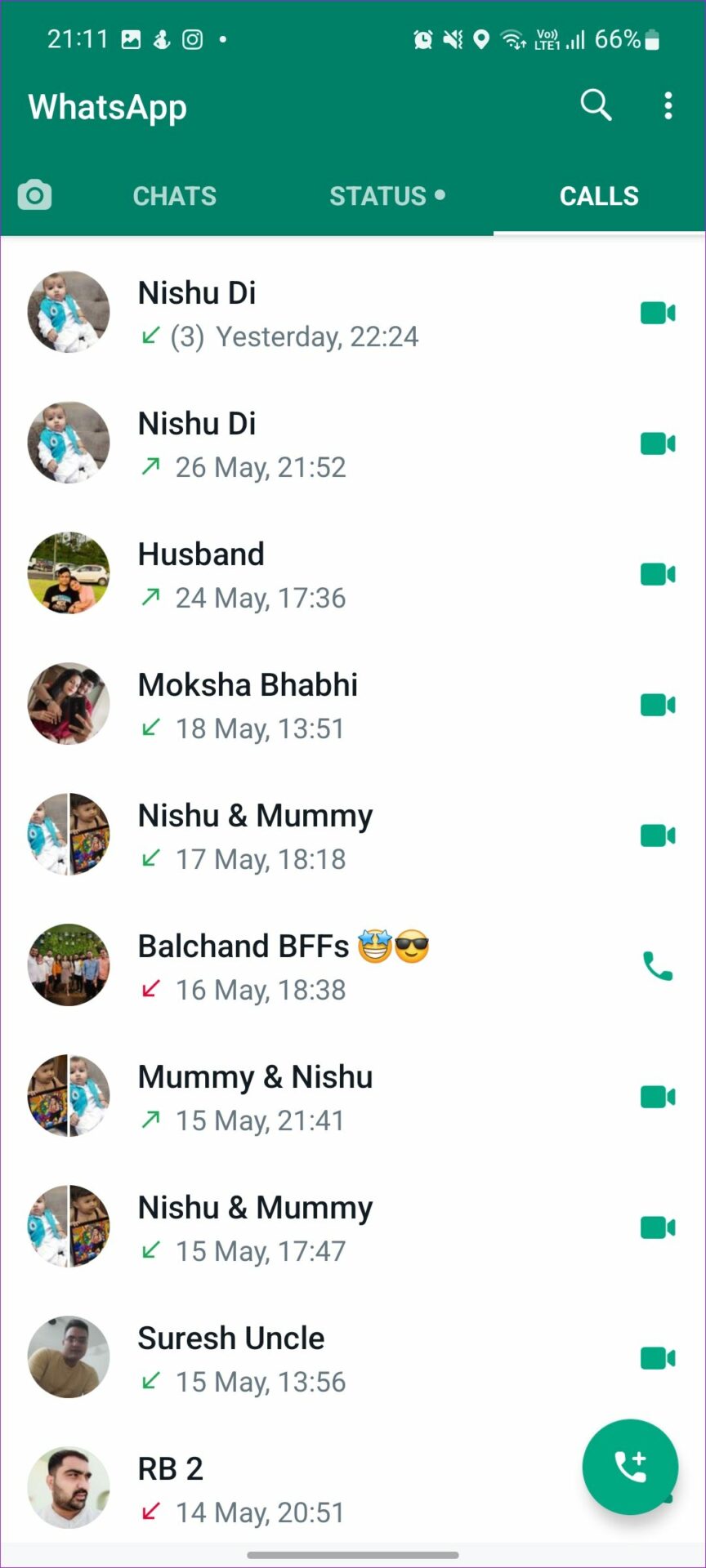
Task: Open Nishu Di call from Yesterday 22:24
Action: [327, 314]
